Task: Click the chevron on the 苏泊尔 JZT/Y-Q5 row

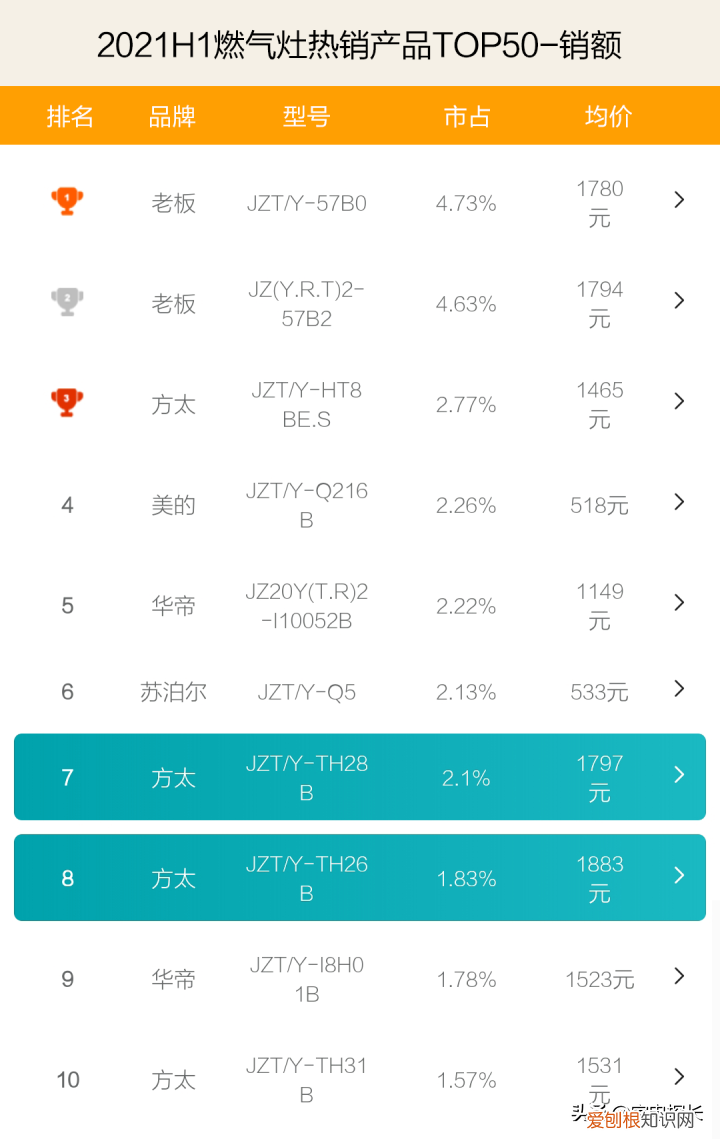Action: (678, 689)
